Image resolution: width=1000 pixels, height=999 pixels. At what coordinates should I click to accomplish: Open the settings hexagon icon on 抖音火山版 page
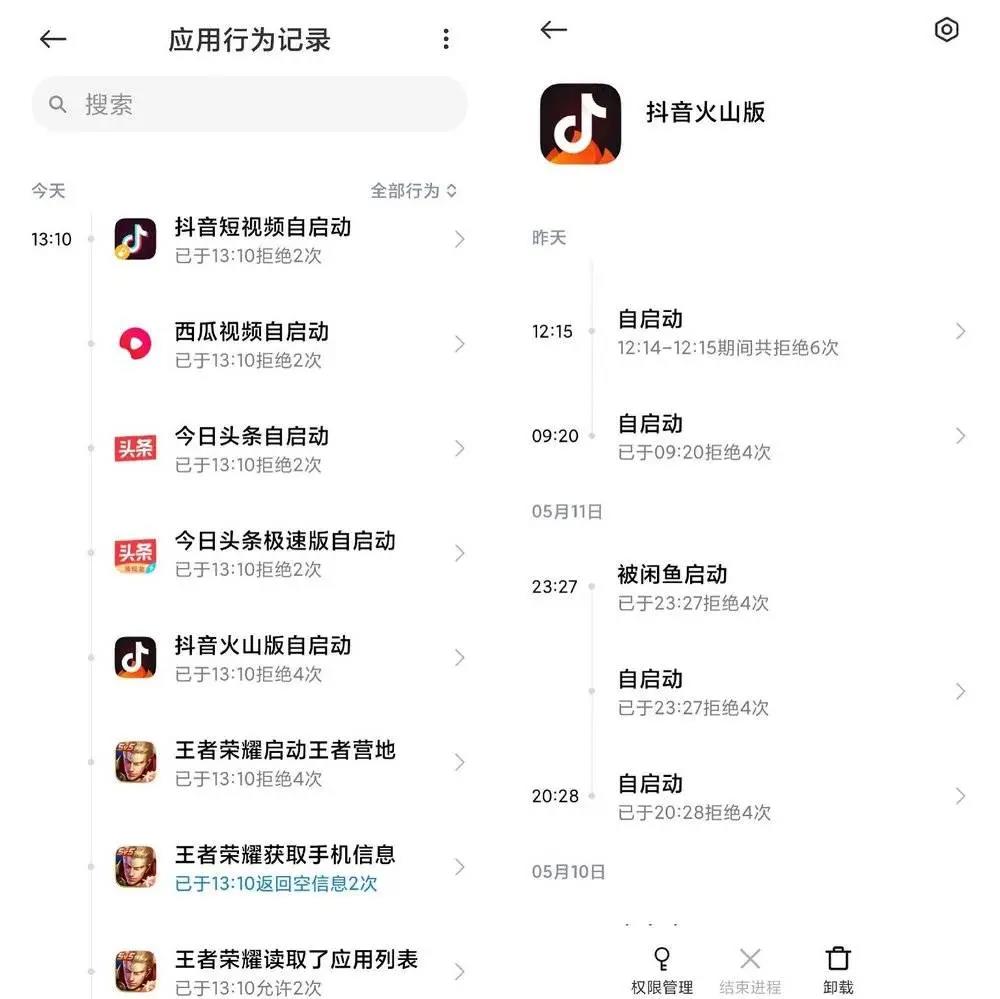click(946, 29)
